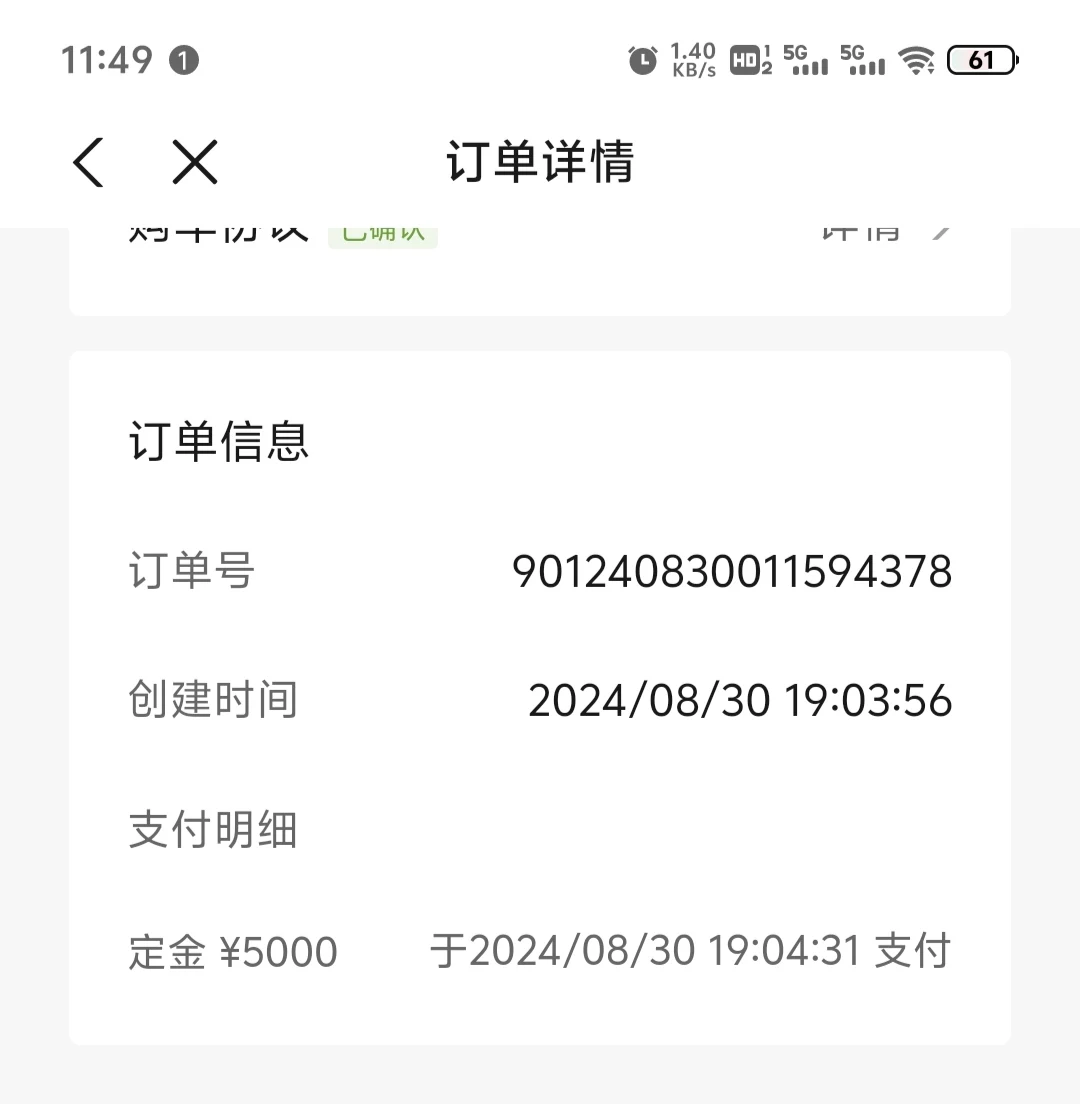Go back from the order details page
Viewport: 1080px width, 1104px height.
pos(89,162)
